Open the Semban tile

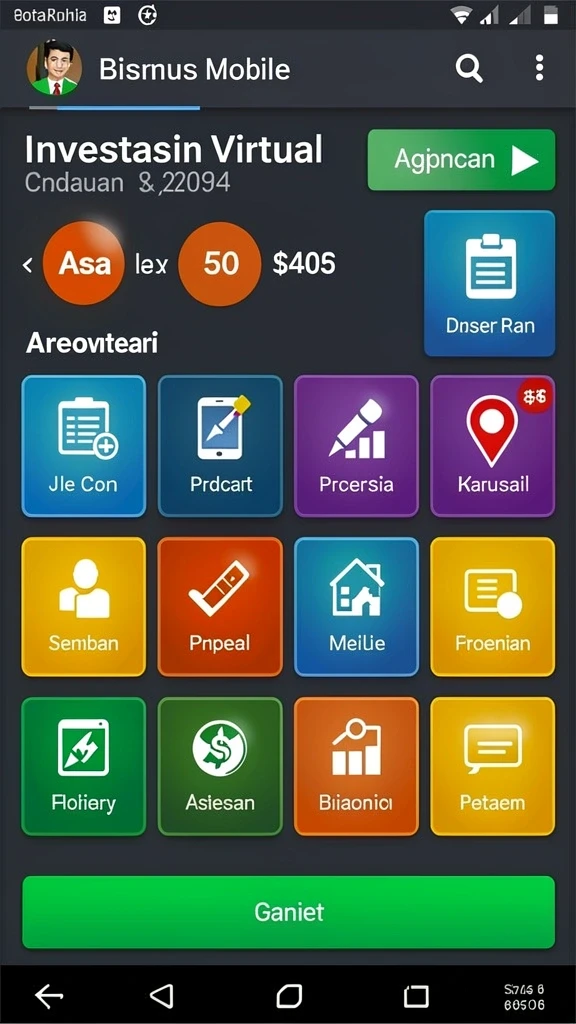pyautogui.click(x=84, y=607)
